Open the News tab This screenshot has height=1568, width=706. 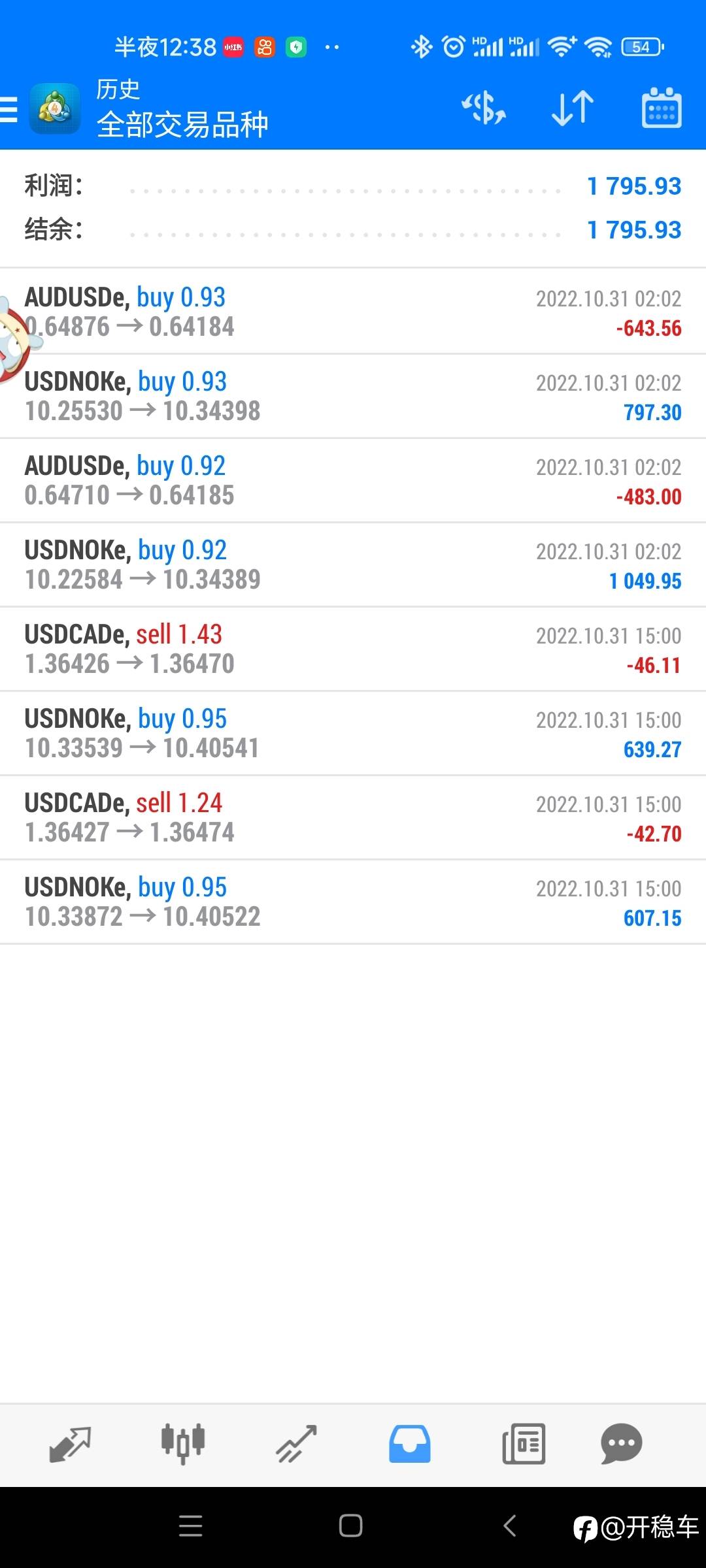[523, 1443]
